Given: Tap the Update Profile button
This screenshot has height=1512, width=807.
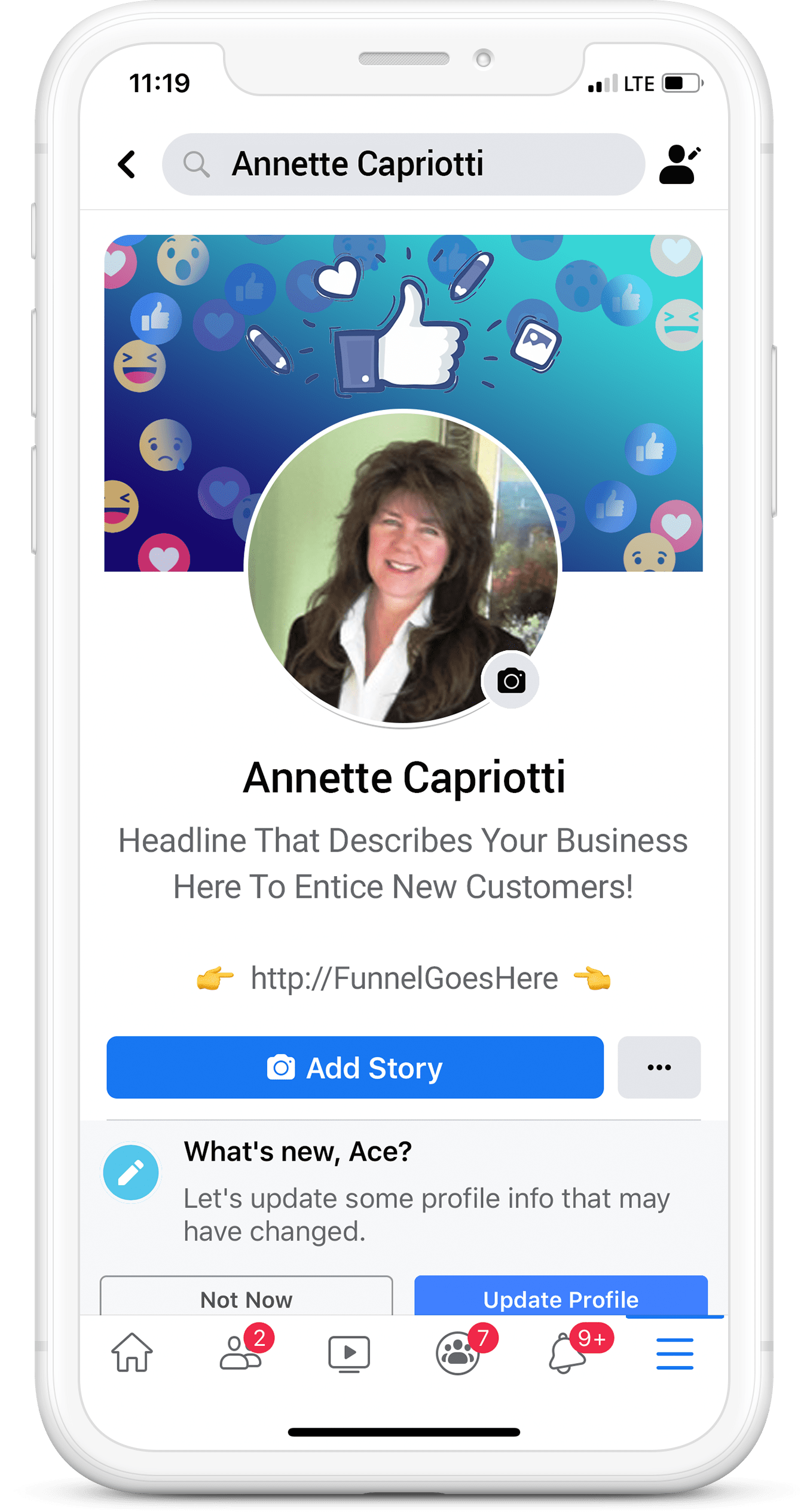Looking at the screenshot, I should click(x=560, y=1298).
